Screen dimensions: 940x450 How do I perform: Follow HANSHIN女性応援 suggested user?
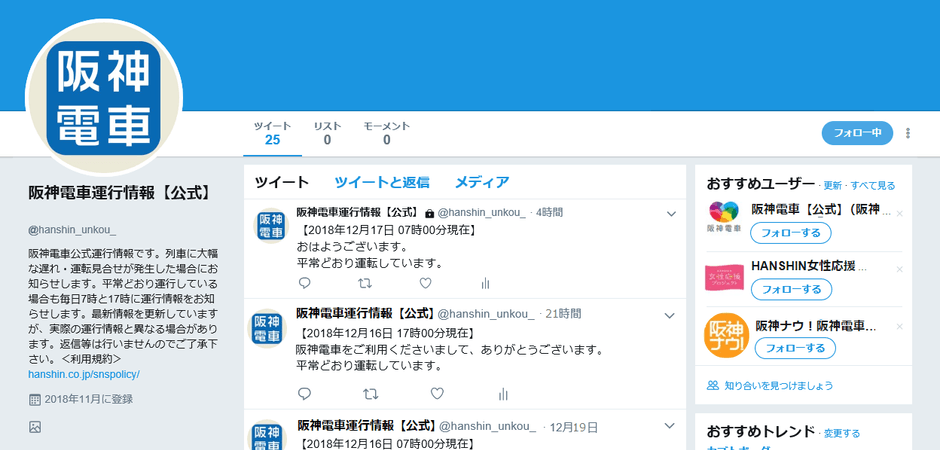coord(792,290)
